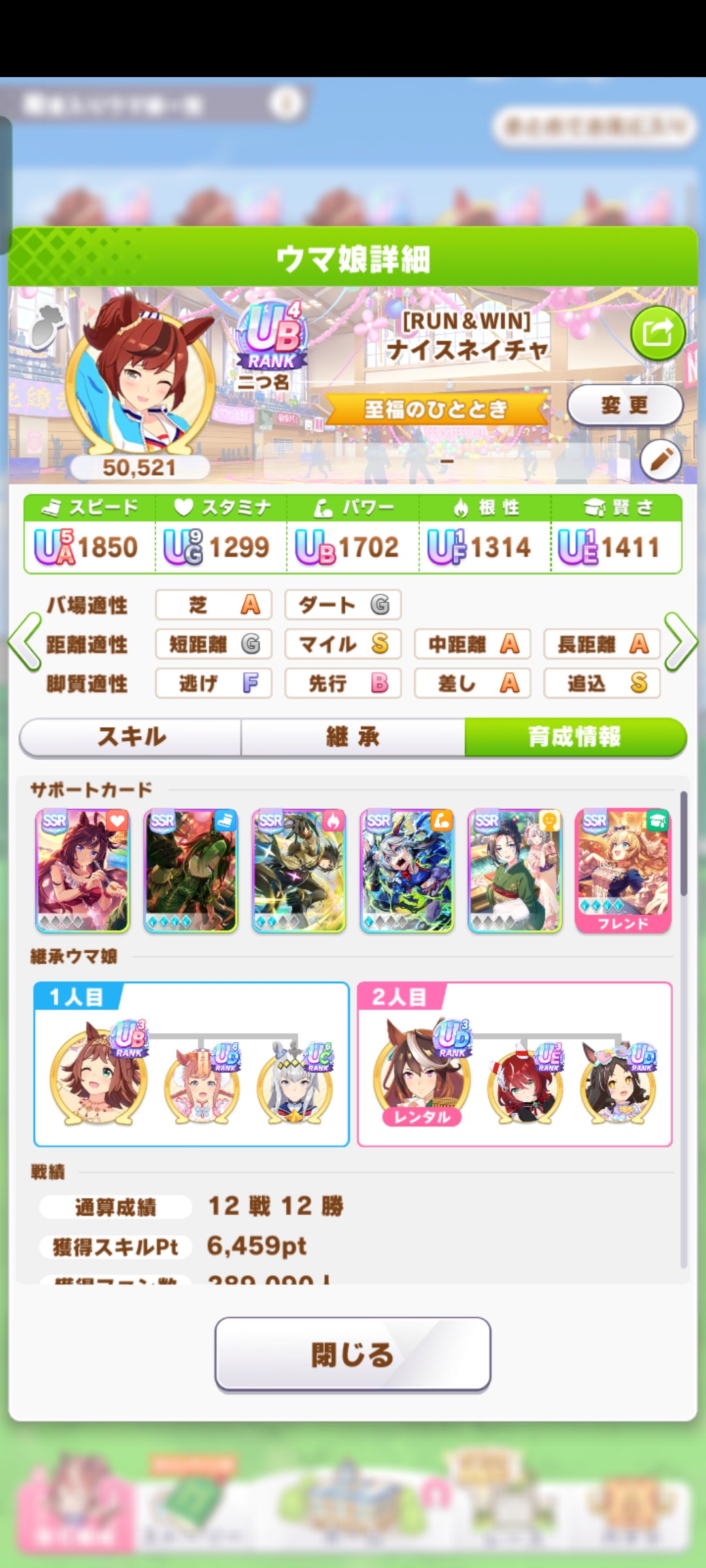
Task: Open the フレンド support card
Action: [x=622, y=870]
